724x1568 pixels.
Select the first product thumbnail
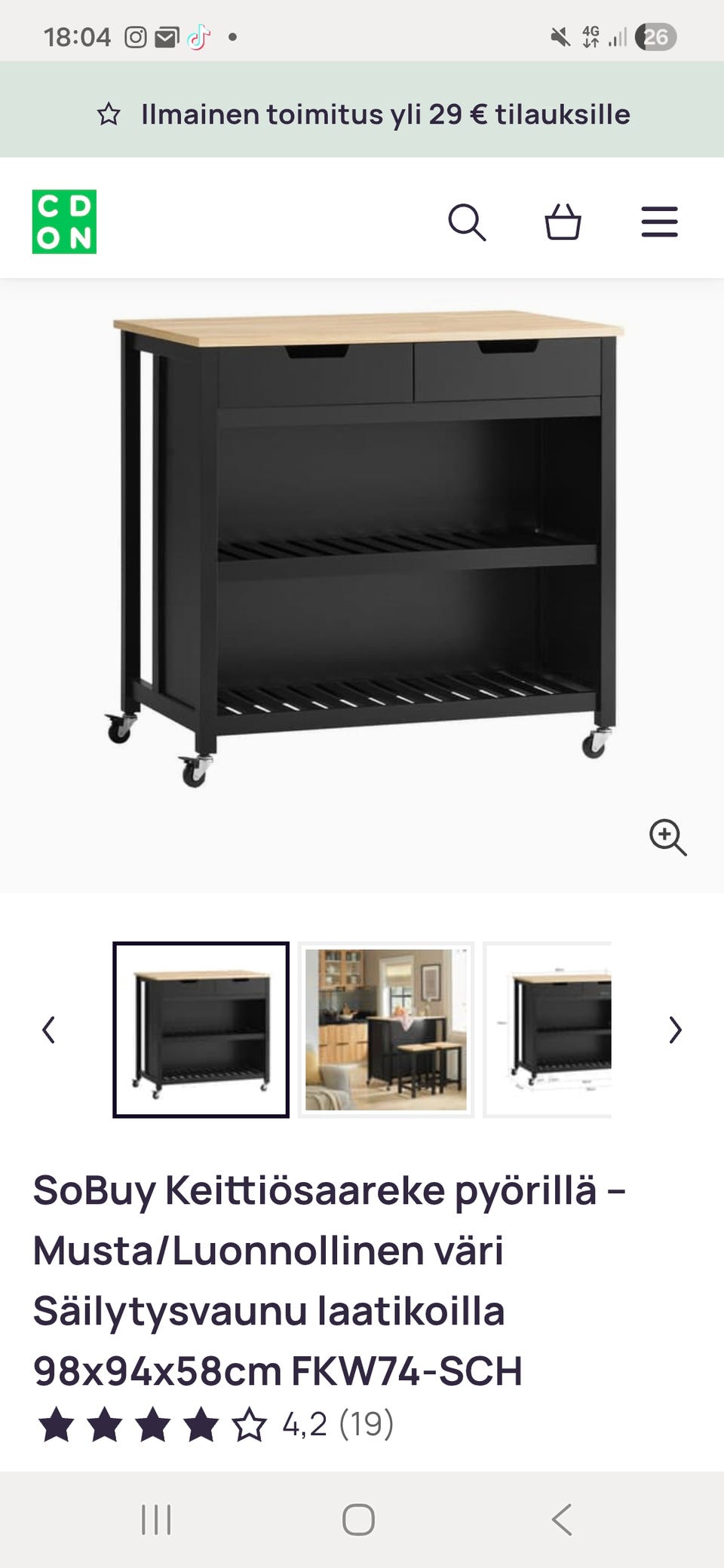(201, 1030)
